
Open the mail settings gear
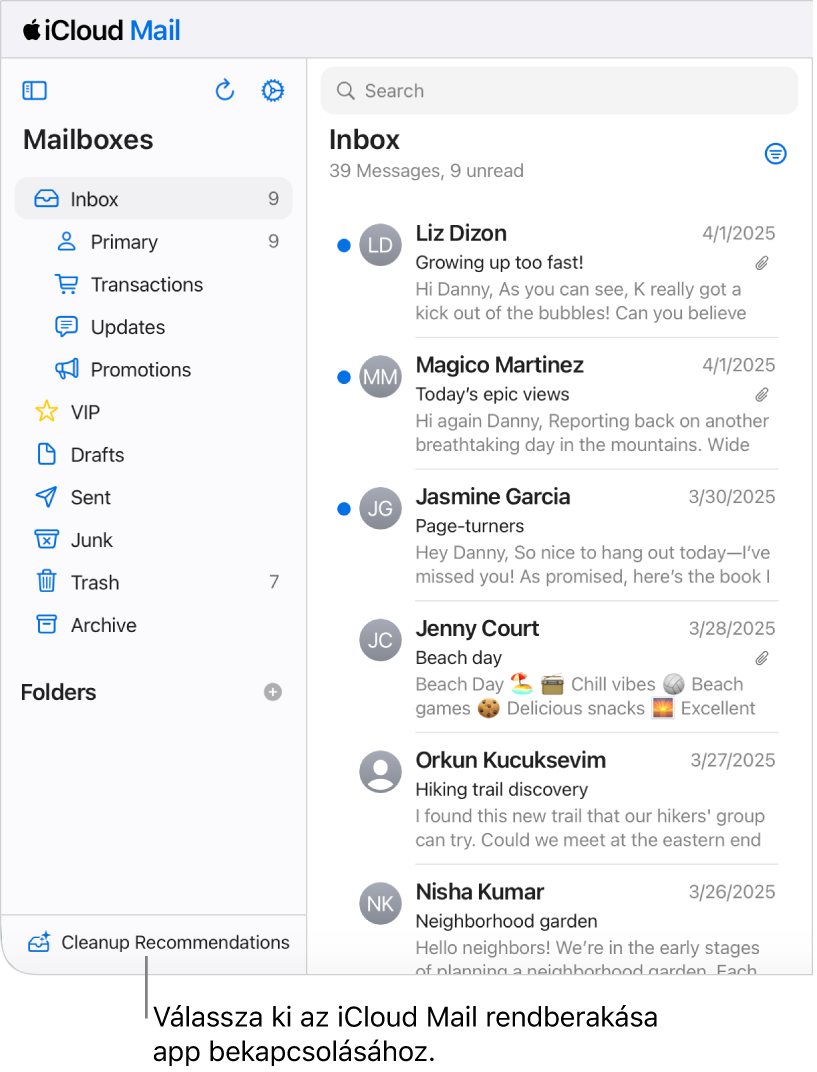click(272, 91)
